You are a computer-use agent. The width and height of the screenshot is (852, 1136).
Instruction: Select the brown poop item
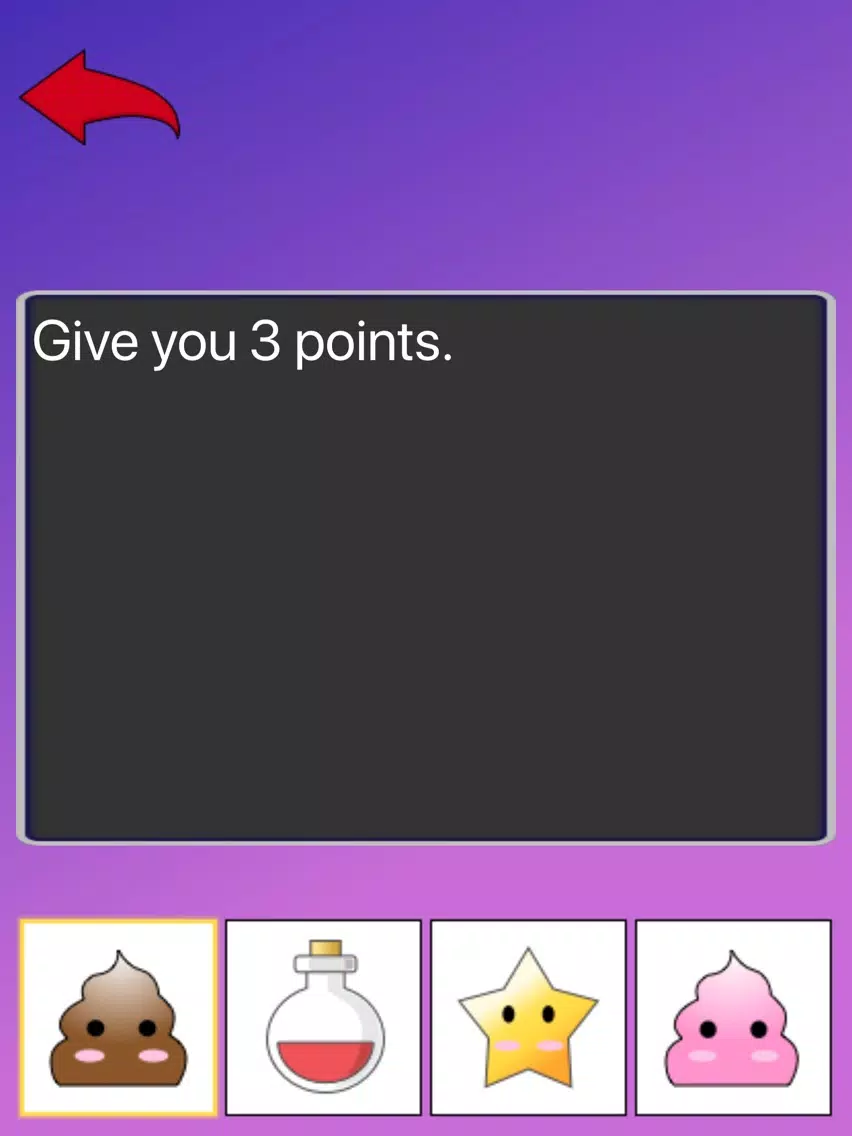[x=119, y=1018]
